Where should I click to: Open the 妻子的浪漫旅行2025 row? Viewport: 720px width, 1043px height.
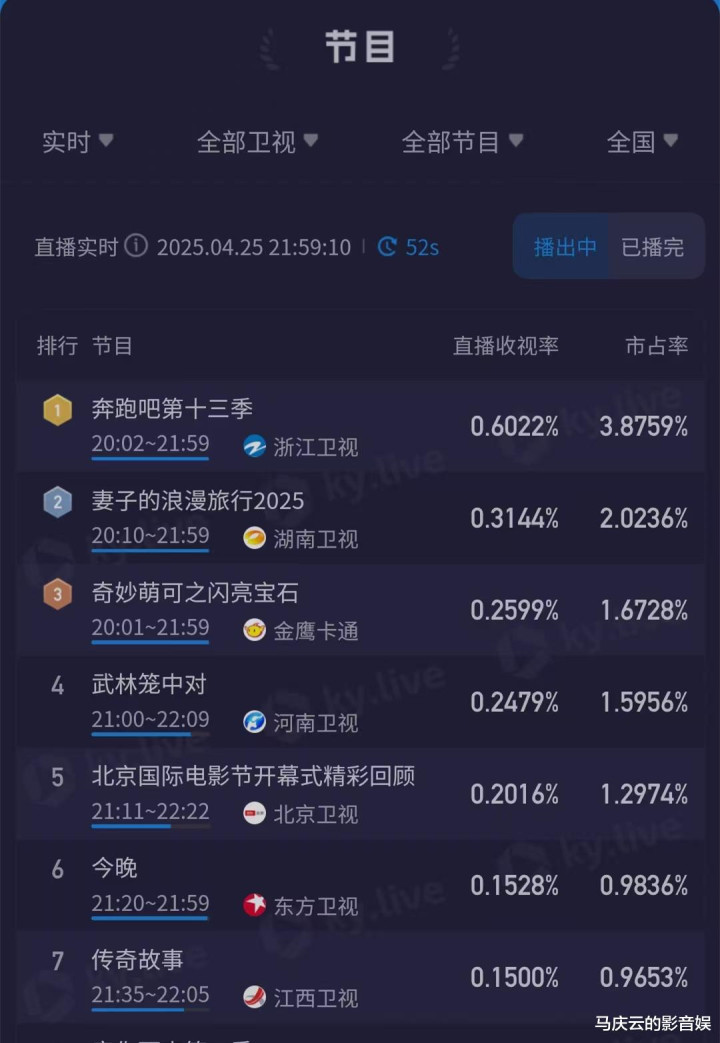(198, 501)
